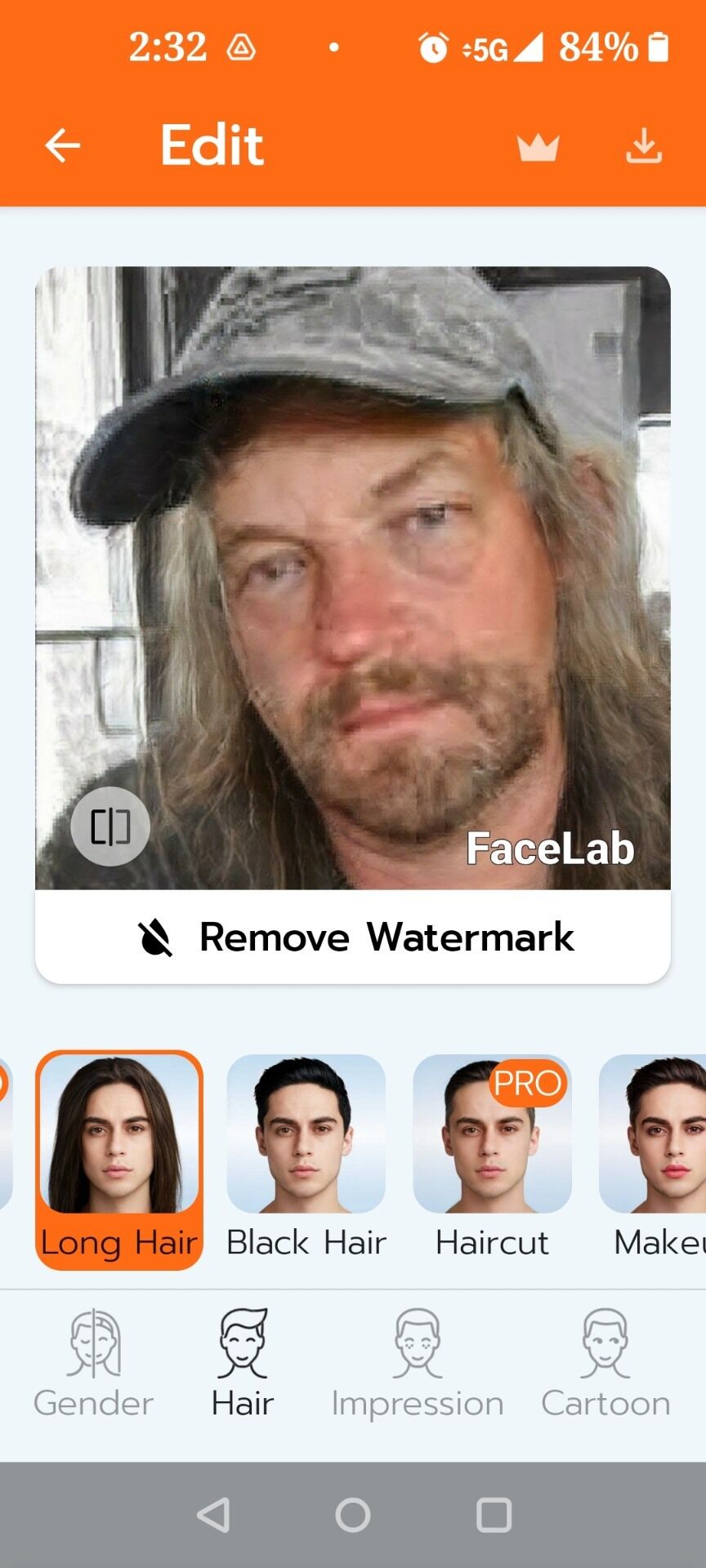This screenshot has width=706, height=1568.
Task: Download the edited photo
Action: (x=644, y=146)
